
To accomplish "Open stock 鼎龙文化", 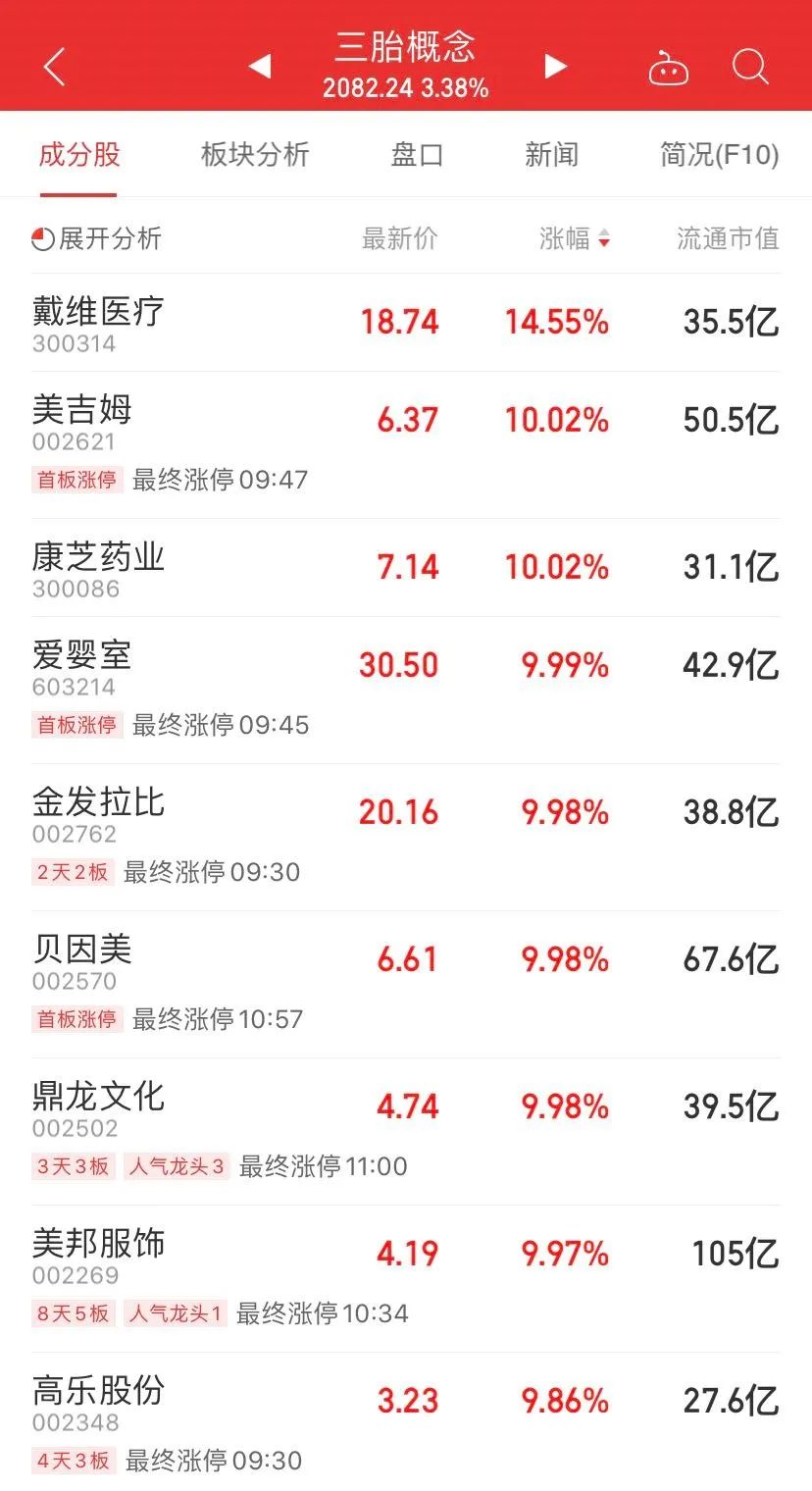I will pyautogui.click(x=406, y=1132).
